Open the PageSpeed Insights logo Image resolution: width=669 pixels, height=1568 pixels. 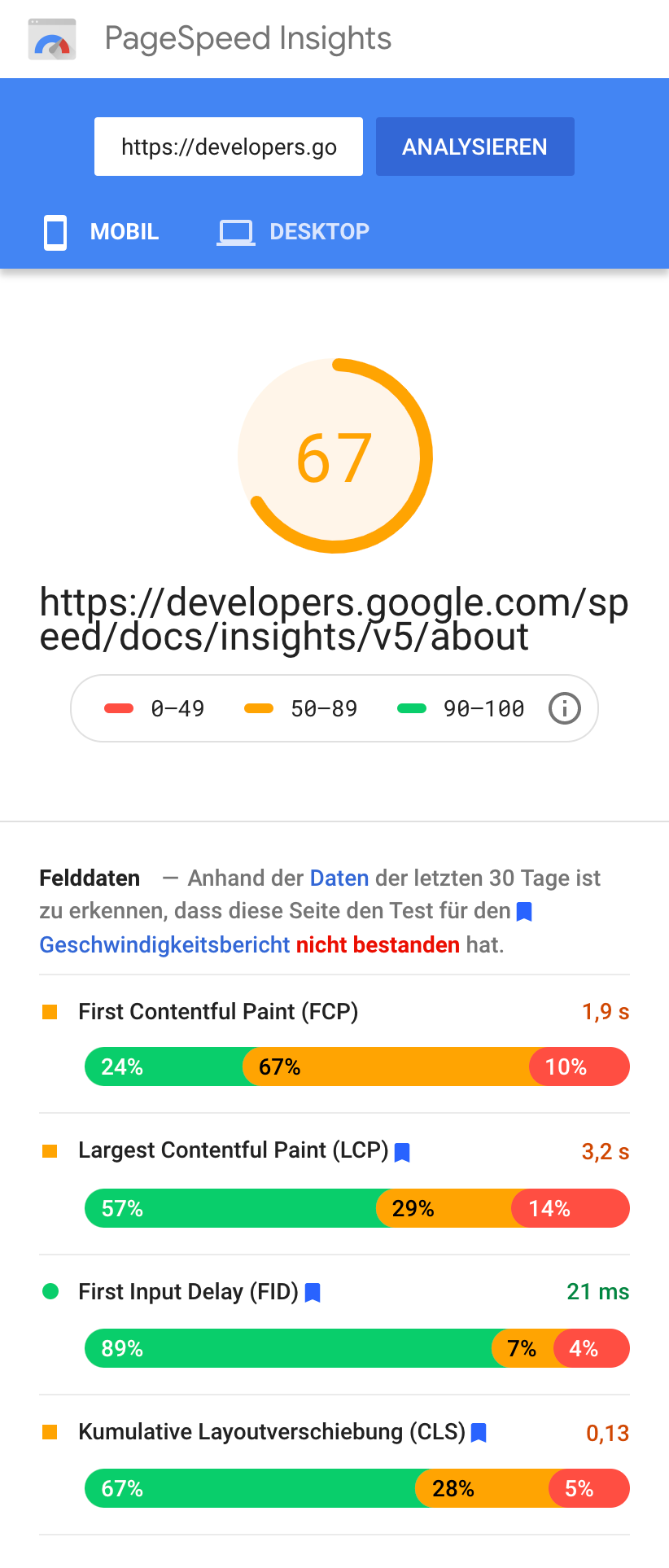click(x=52, y=39)
